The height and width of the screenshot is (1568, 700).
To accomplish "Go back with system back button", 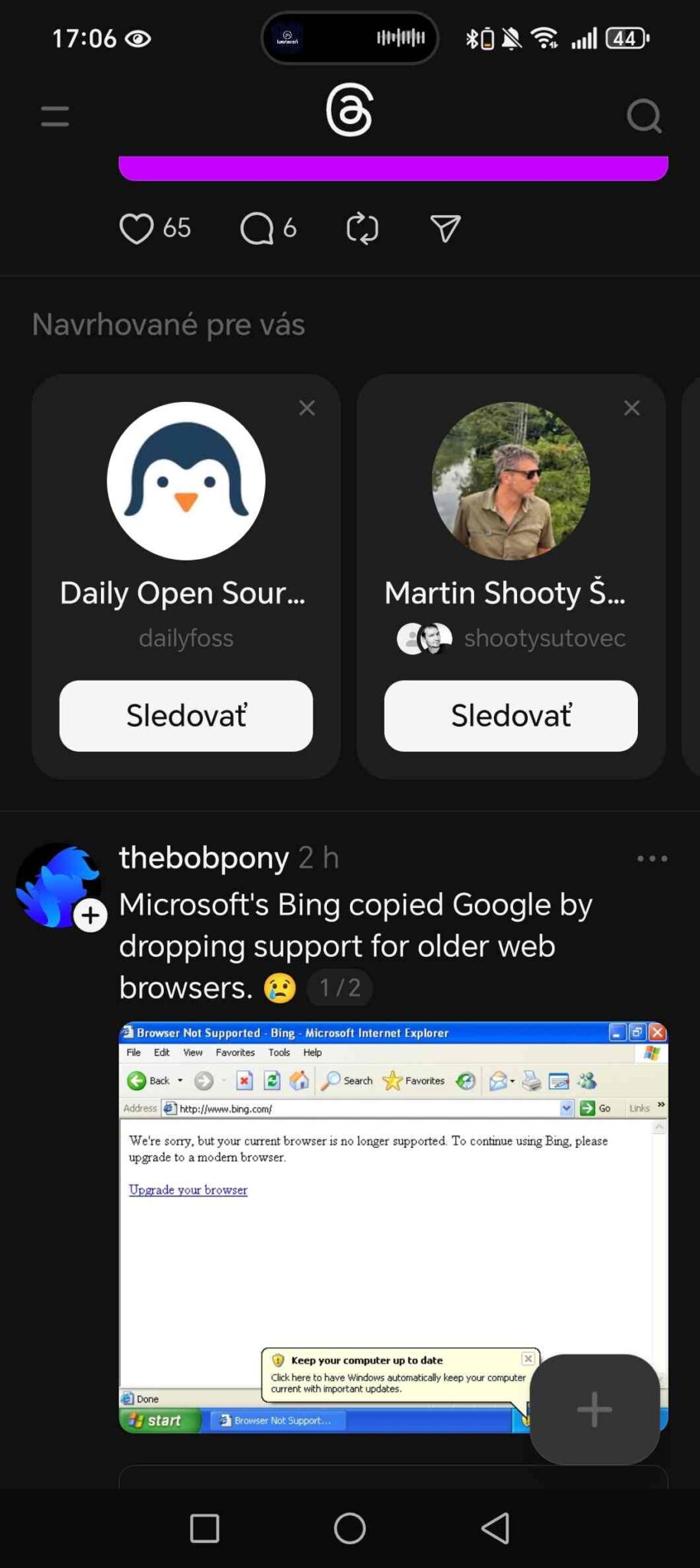I will pyautogui.click(x=496, y=1528).
